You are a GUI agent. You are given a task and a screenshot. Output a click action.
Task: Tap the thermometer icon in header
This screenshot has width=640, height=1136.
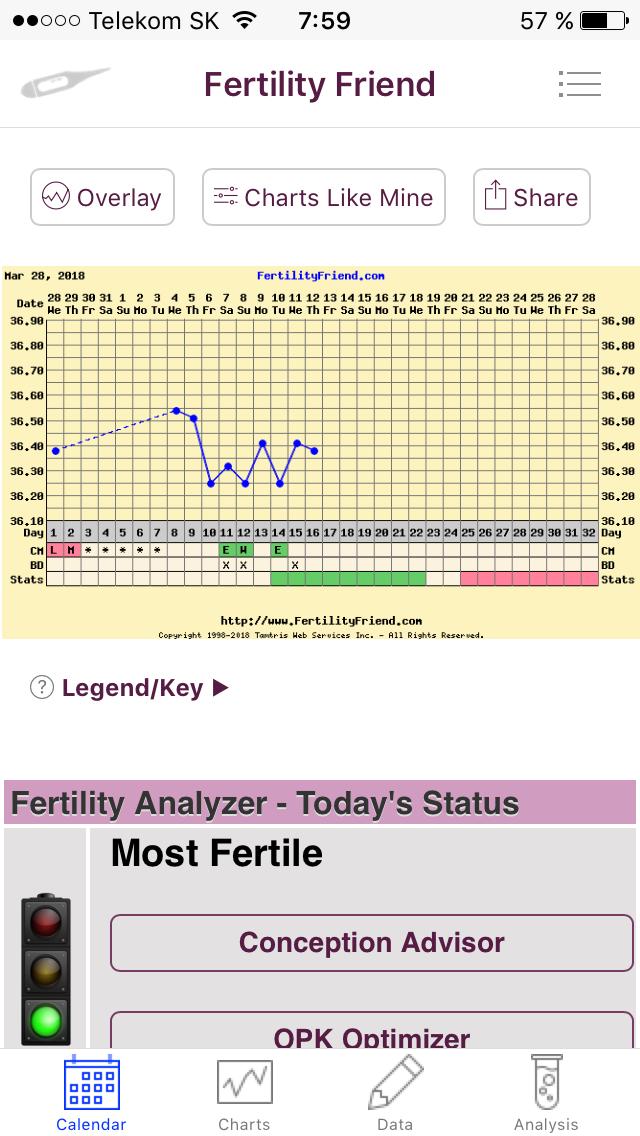click(64, 84)
